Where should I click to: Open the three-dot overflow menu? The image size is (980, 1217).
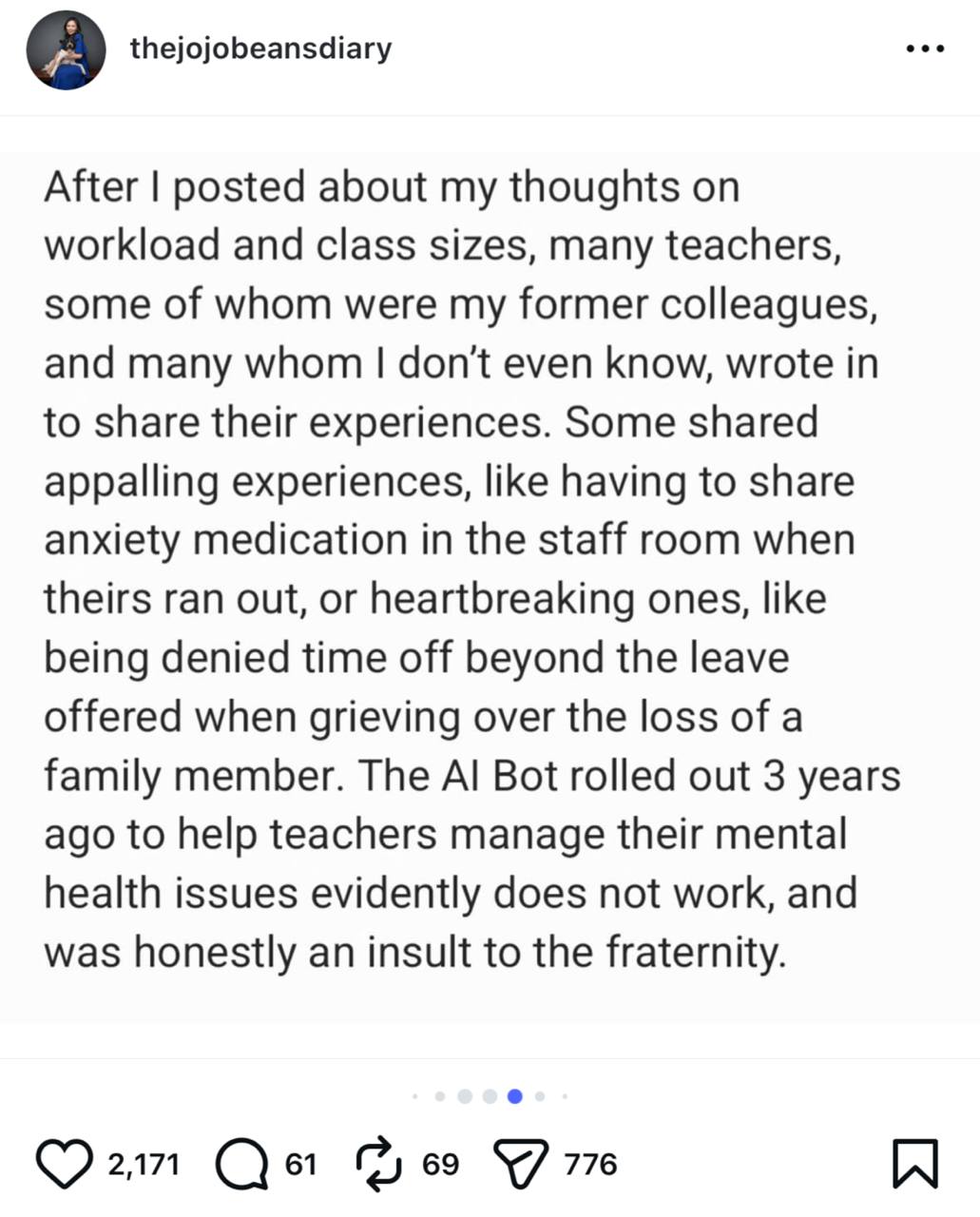[x=924, y=48]
